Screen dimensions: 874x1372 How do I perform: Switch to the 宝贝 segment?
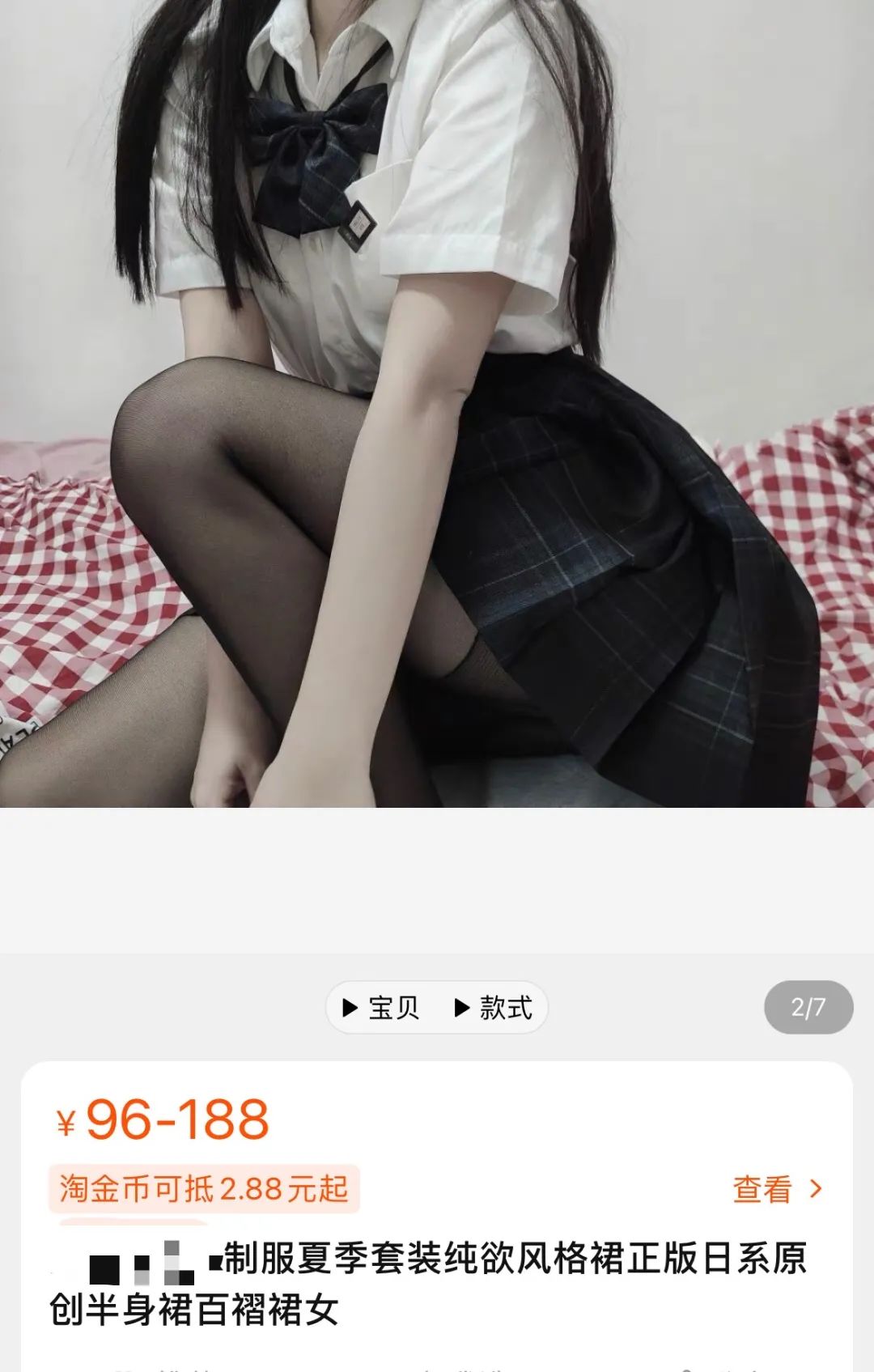(381, 1008)
